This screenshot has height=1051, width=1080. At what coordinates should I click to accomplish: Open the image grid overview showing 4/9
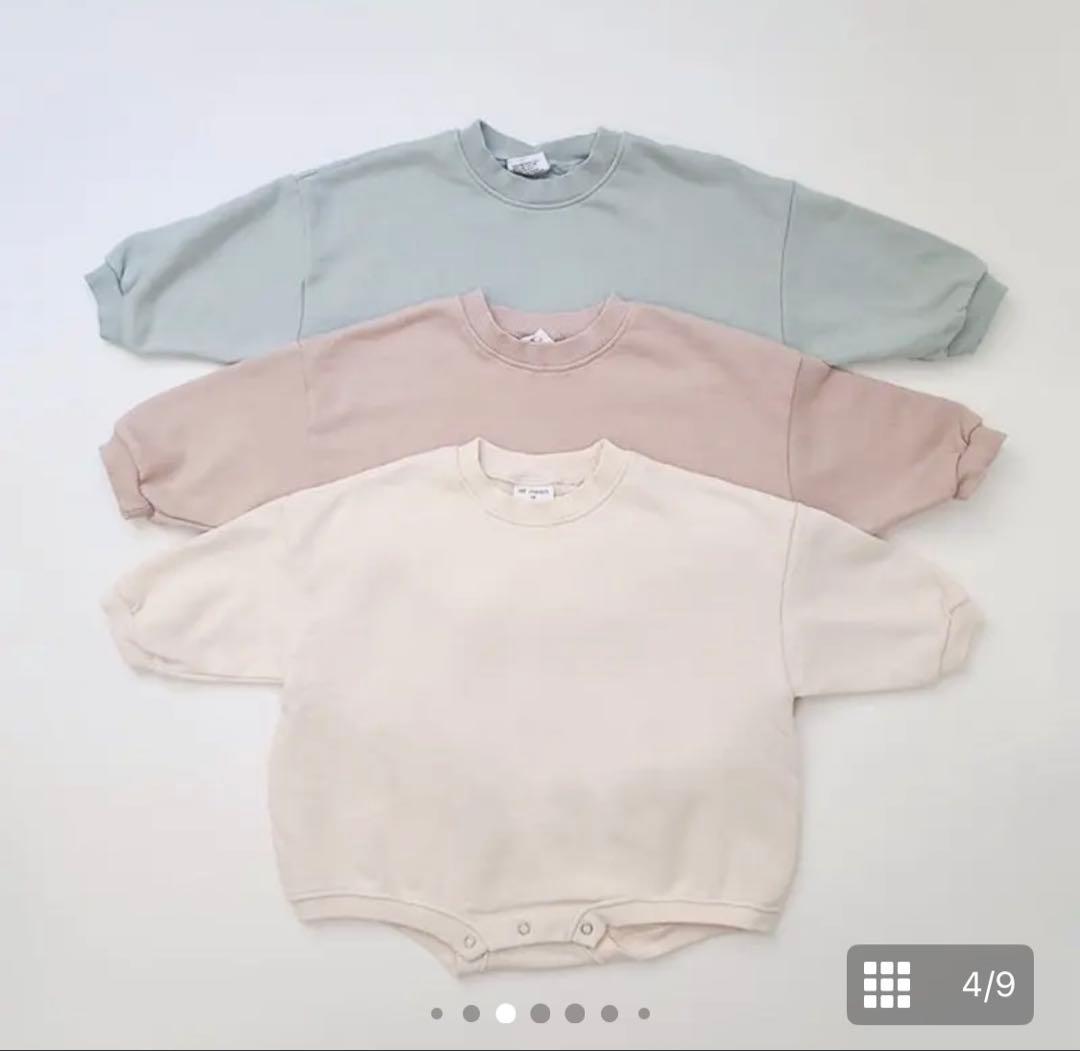(939, 984)
